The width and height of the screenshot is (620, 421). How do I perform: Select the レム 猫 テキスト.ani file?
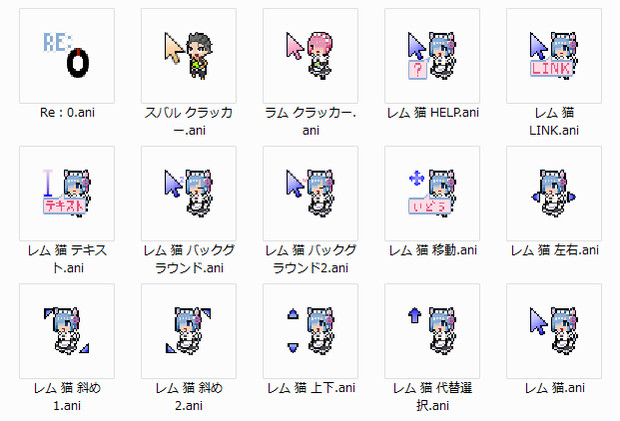tap(66, 194)
